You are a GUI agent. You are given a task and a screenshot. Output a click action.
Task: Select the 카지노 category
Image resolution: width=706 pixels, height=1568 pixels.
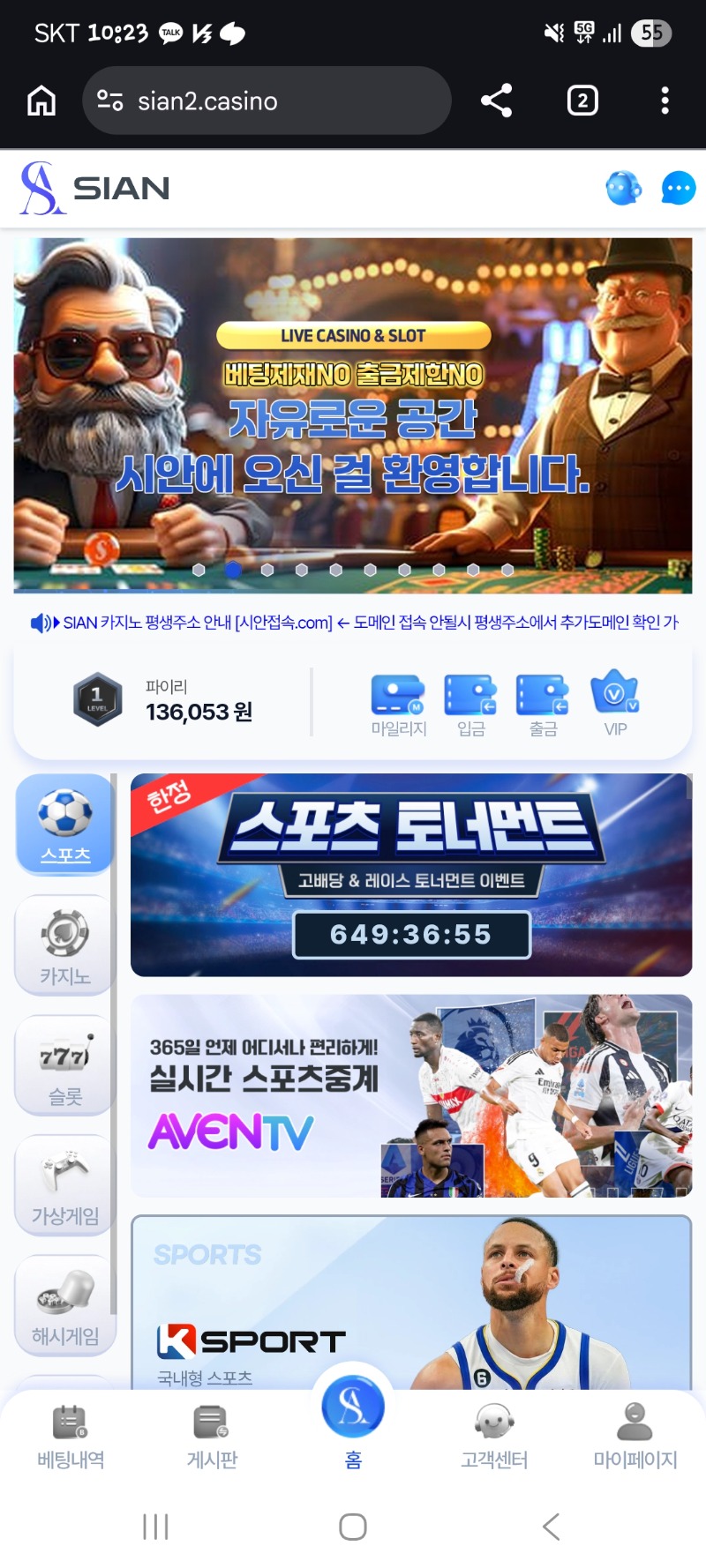tap(64, 945)
